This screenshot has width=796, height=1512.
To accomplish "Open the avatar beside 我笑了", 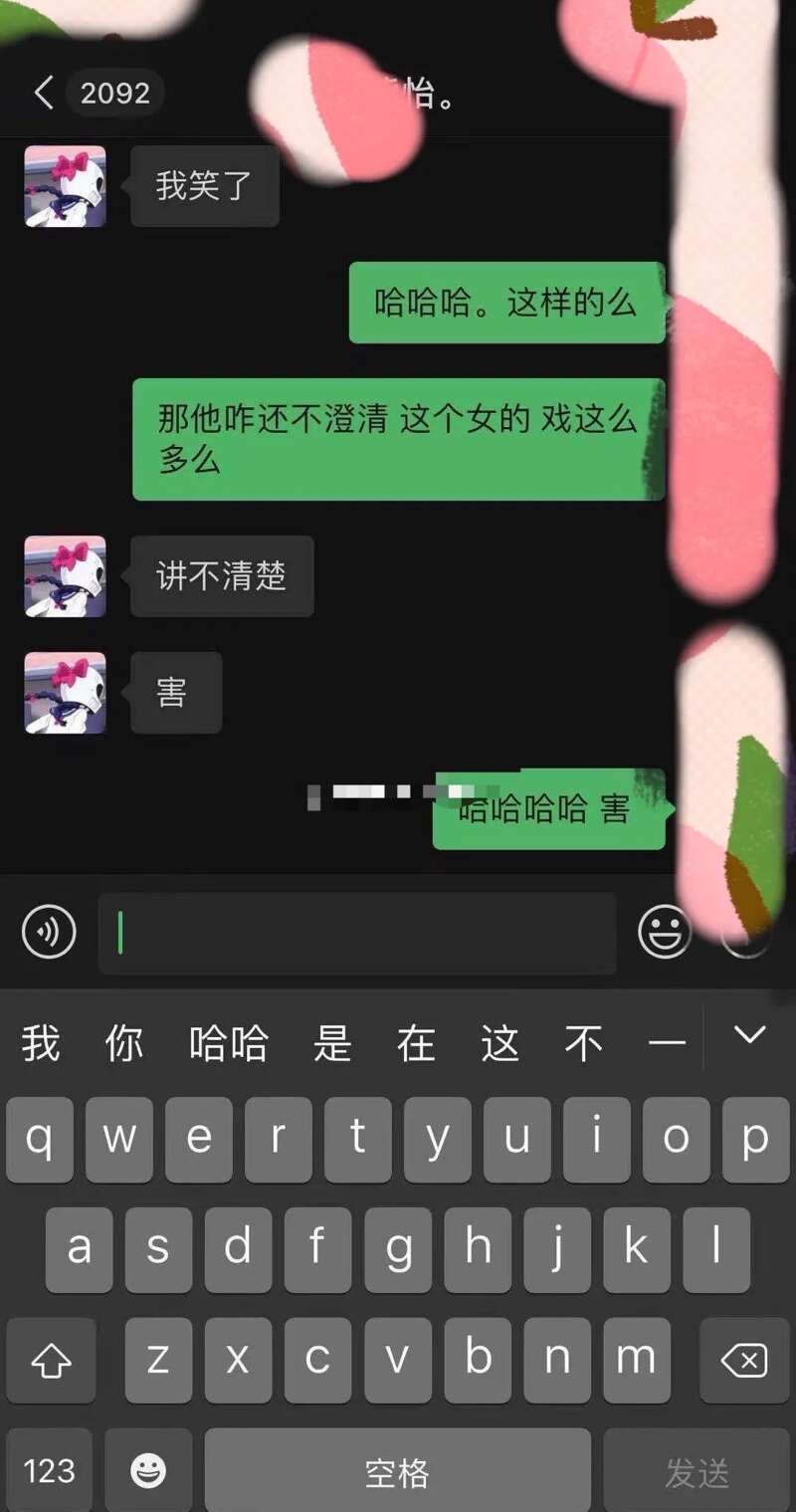I will point(65,186).
